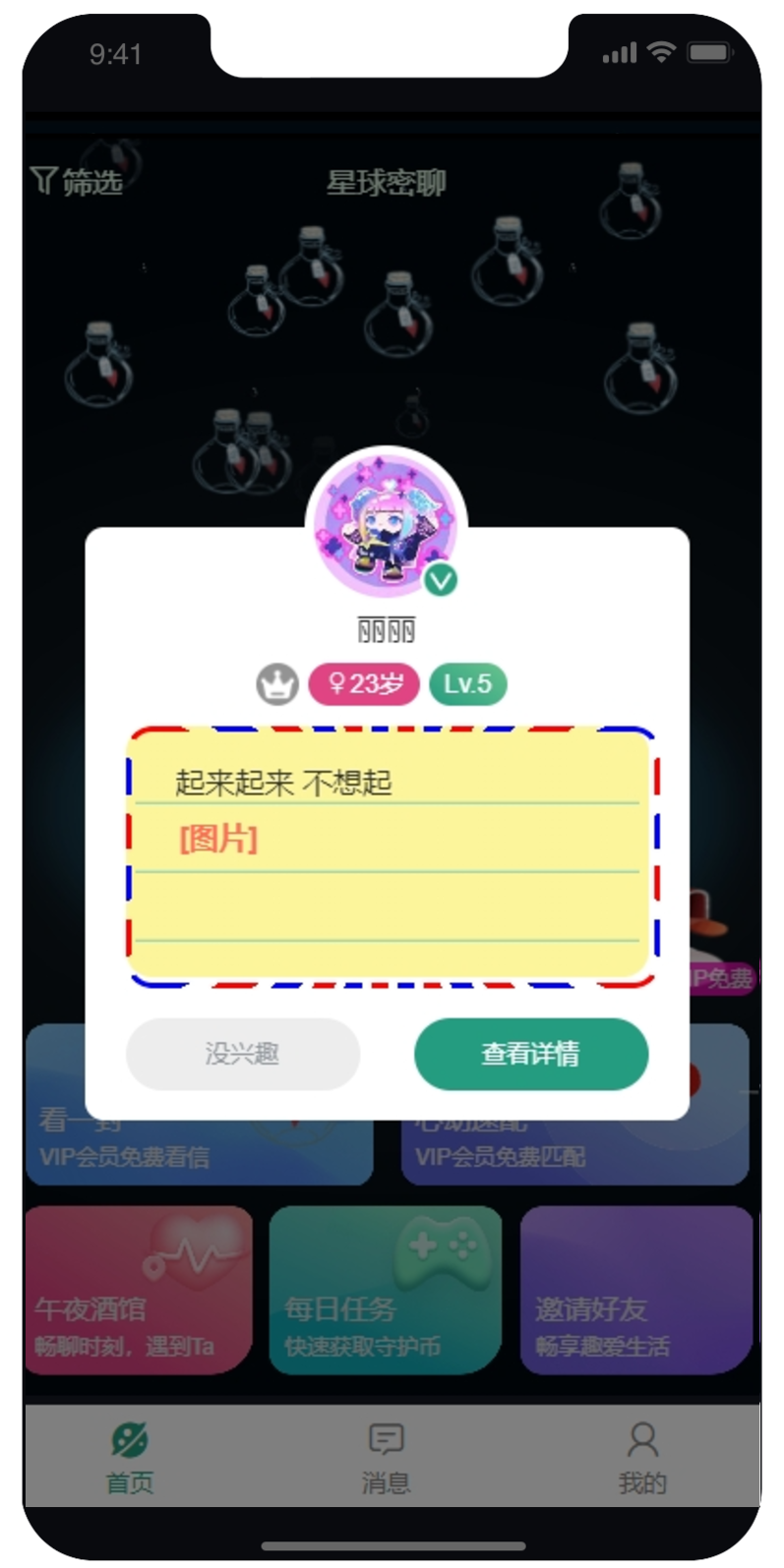
Task: Dismiss with the 没兴趣 button
Action: point(243,1054)
